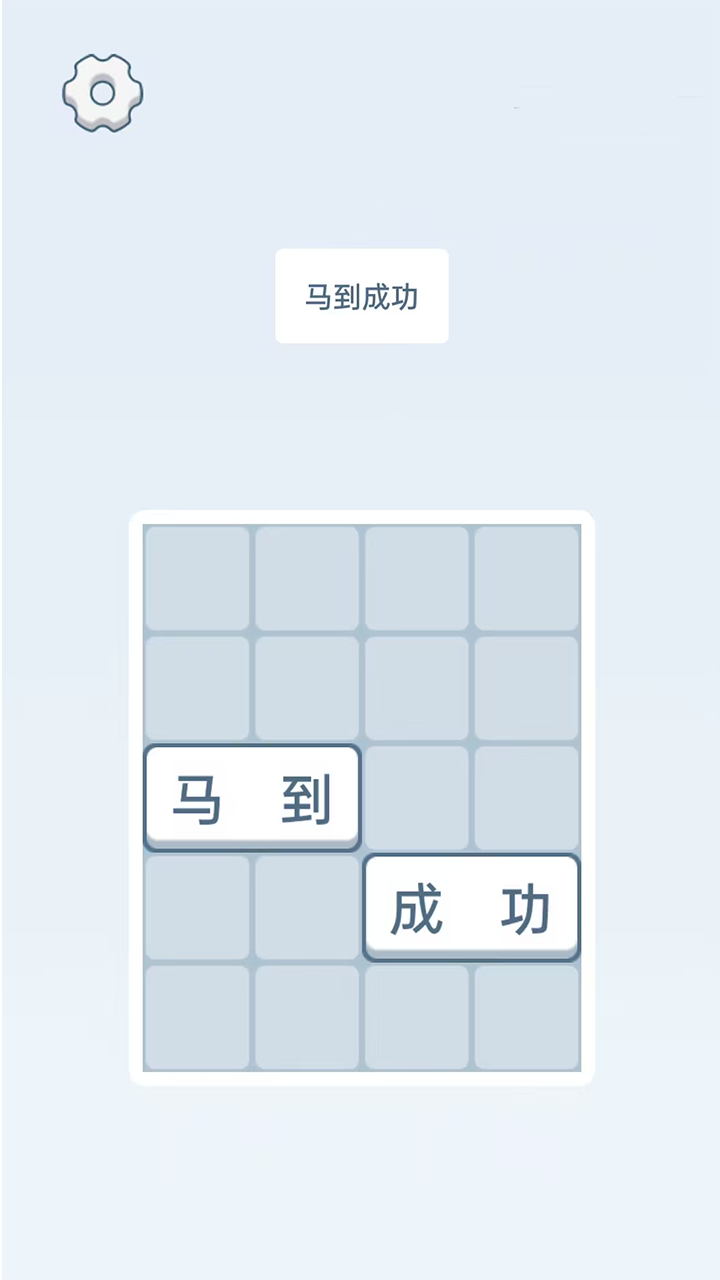Click the 马到成功 idiom hint card
This screenshot has width=720, height=1280.
coord(361,297)
